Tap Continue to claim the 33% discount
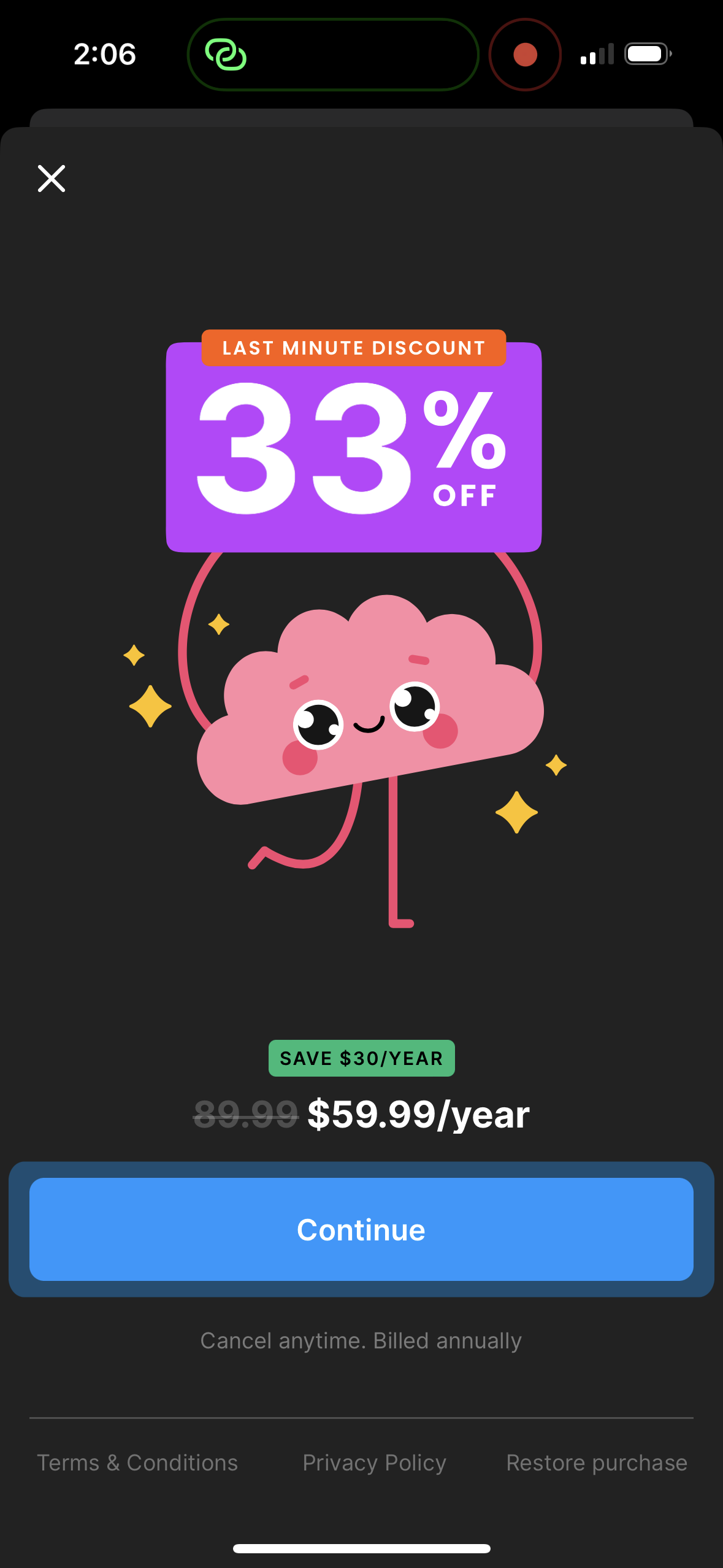 [361, 1229]
